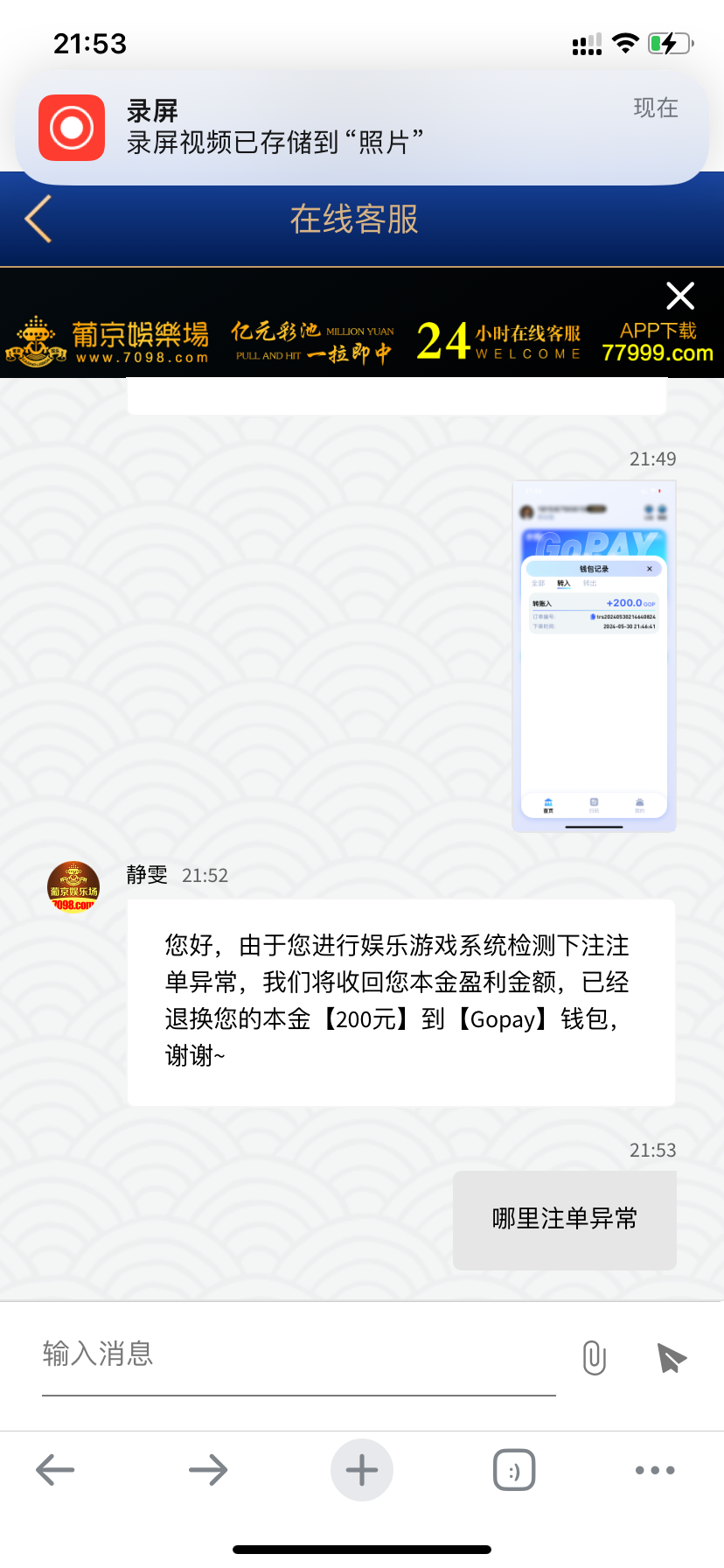724x1568 pixels.
Task: Close the casino ad banner
Action: [x=679, y=296]
